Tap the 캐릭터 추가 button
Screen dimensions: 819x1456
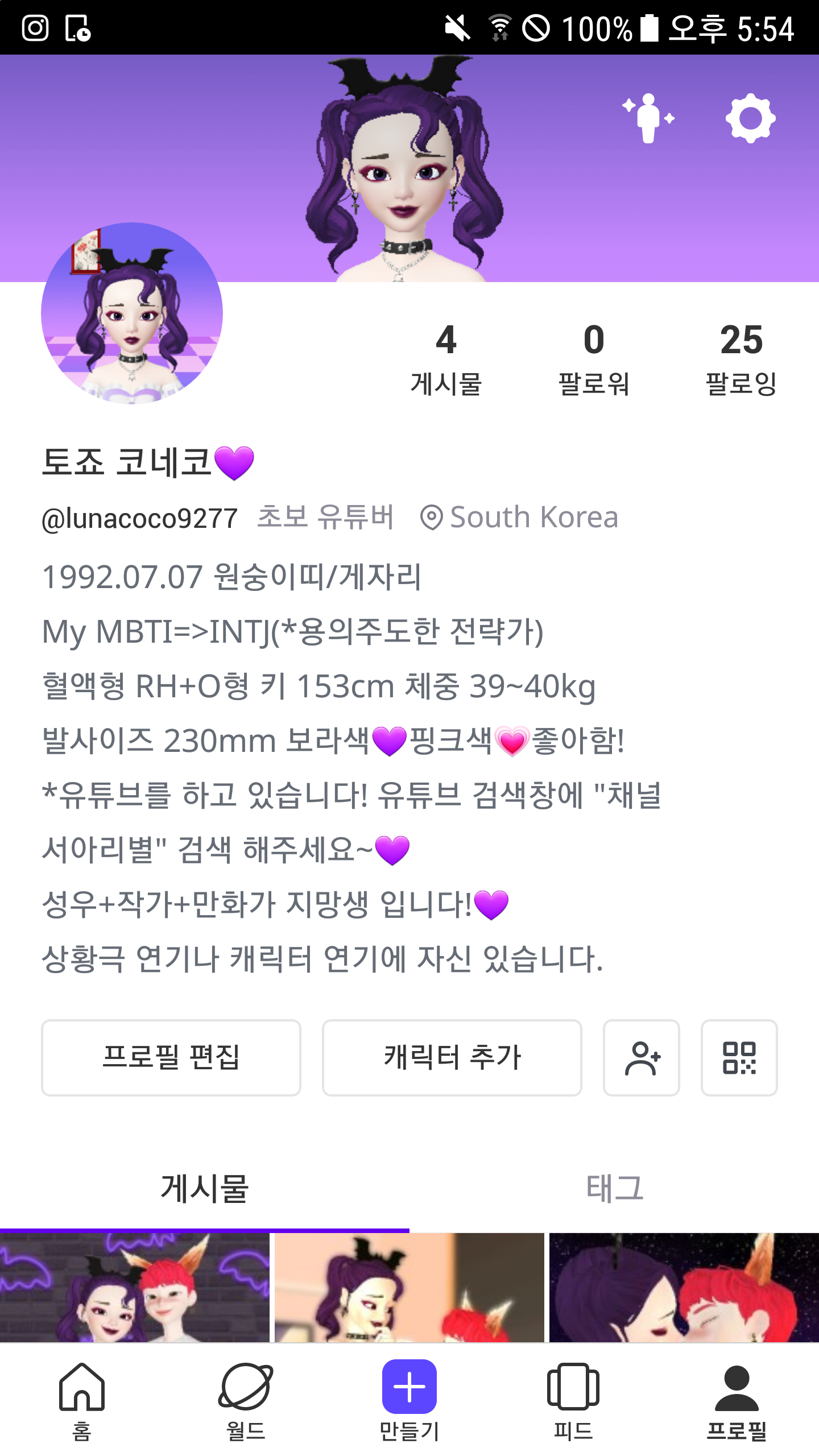point(452,1057)
